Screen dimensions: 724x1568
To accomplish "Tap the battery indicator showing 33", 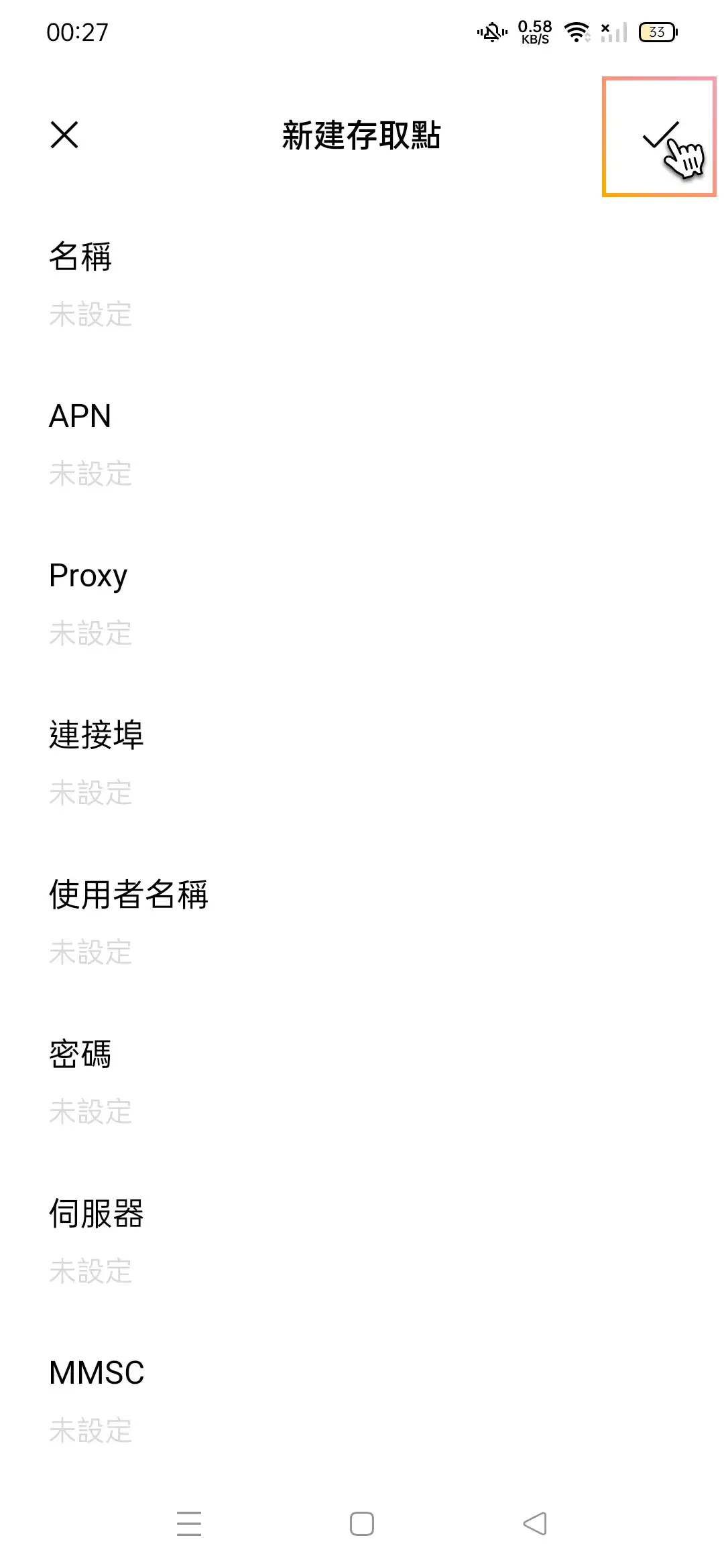I will (x=657, y=32).
